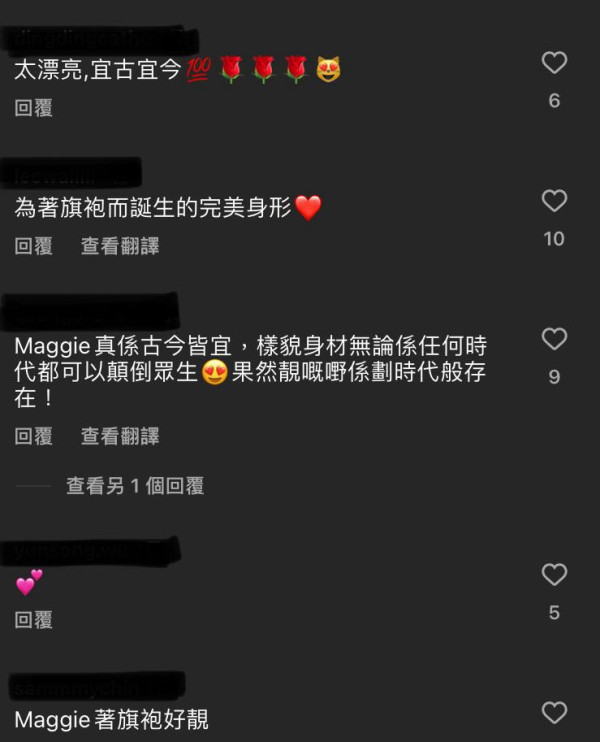The image size is (600, 742).
Task: Reply to the pink hearts emoji comment
Action: coord(33,620)
